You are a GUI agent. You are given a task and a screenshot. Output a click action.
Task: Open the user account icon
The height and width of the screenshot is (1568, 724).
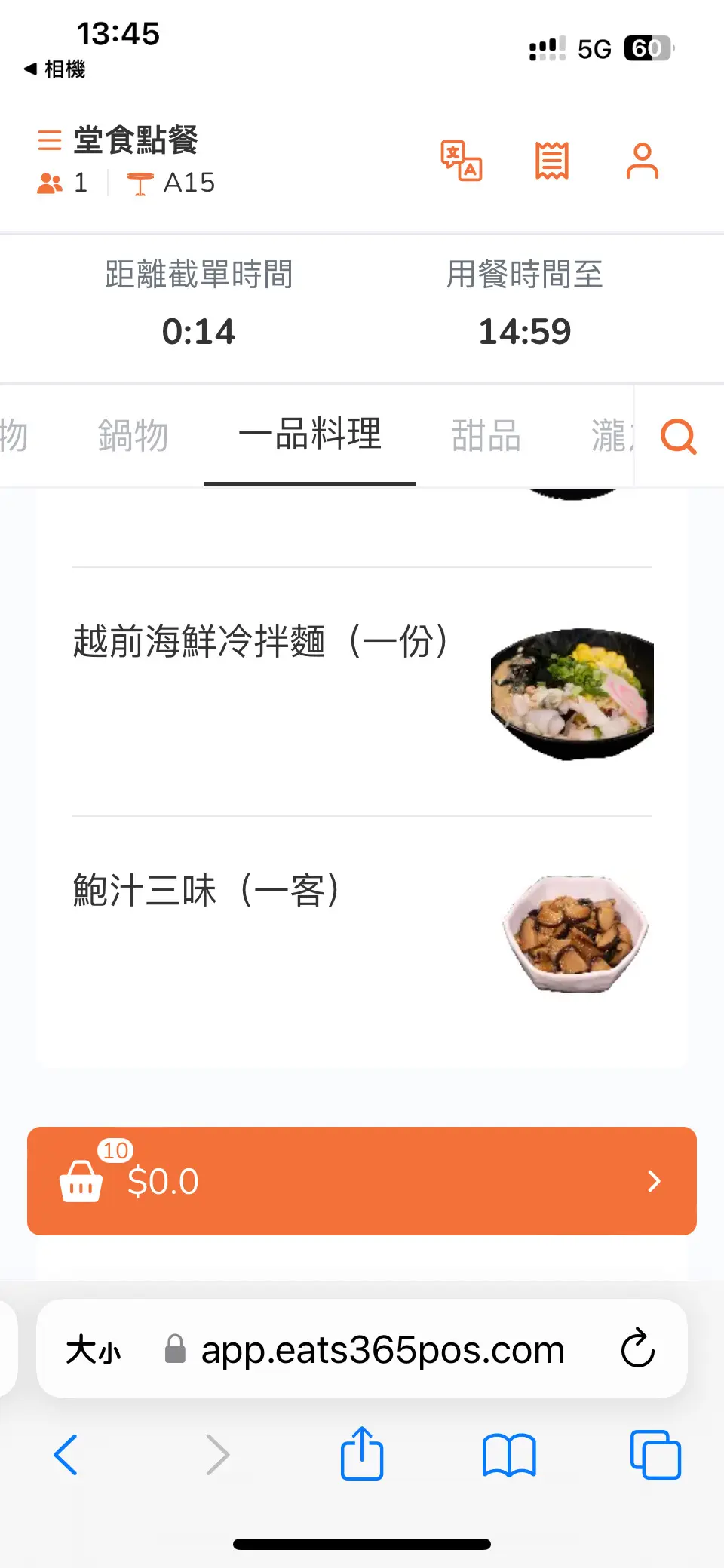[642, 161]
